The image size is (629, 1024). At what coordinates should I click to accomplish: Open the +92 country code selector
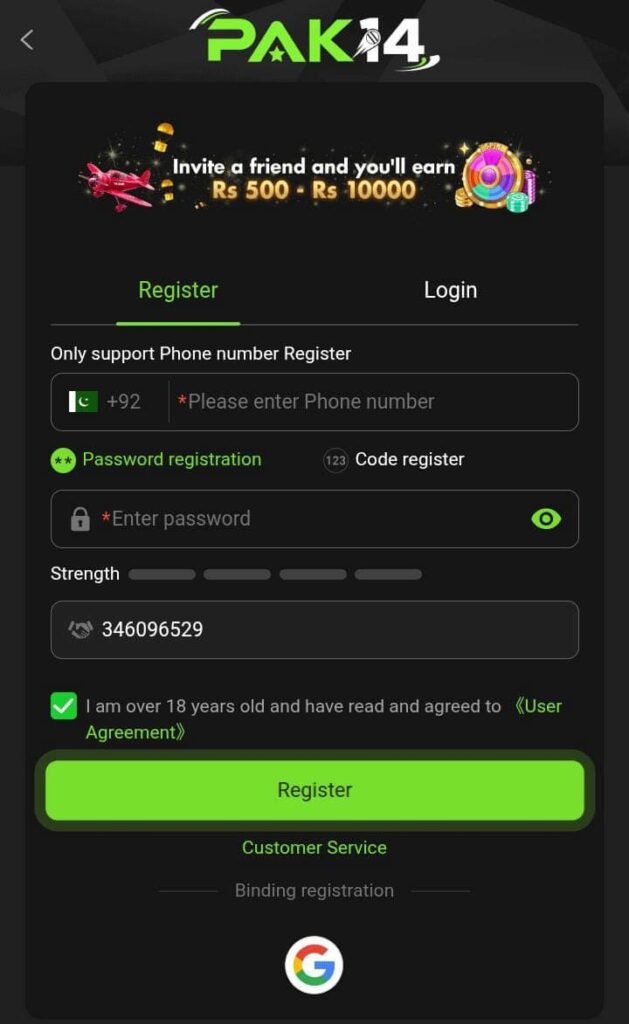pyautogui.click(x=105, y=401)
